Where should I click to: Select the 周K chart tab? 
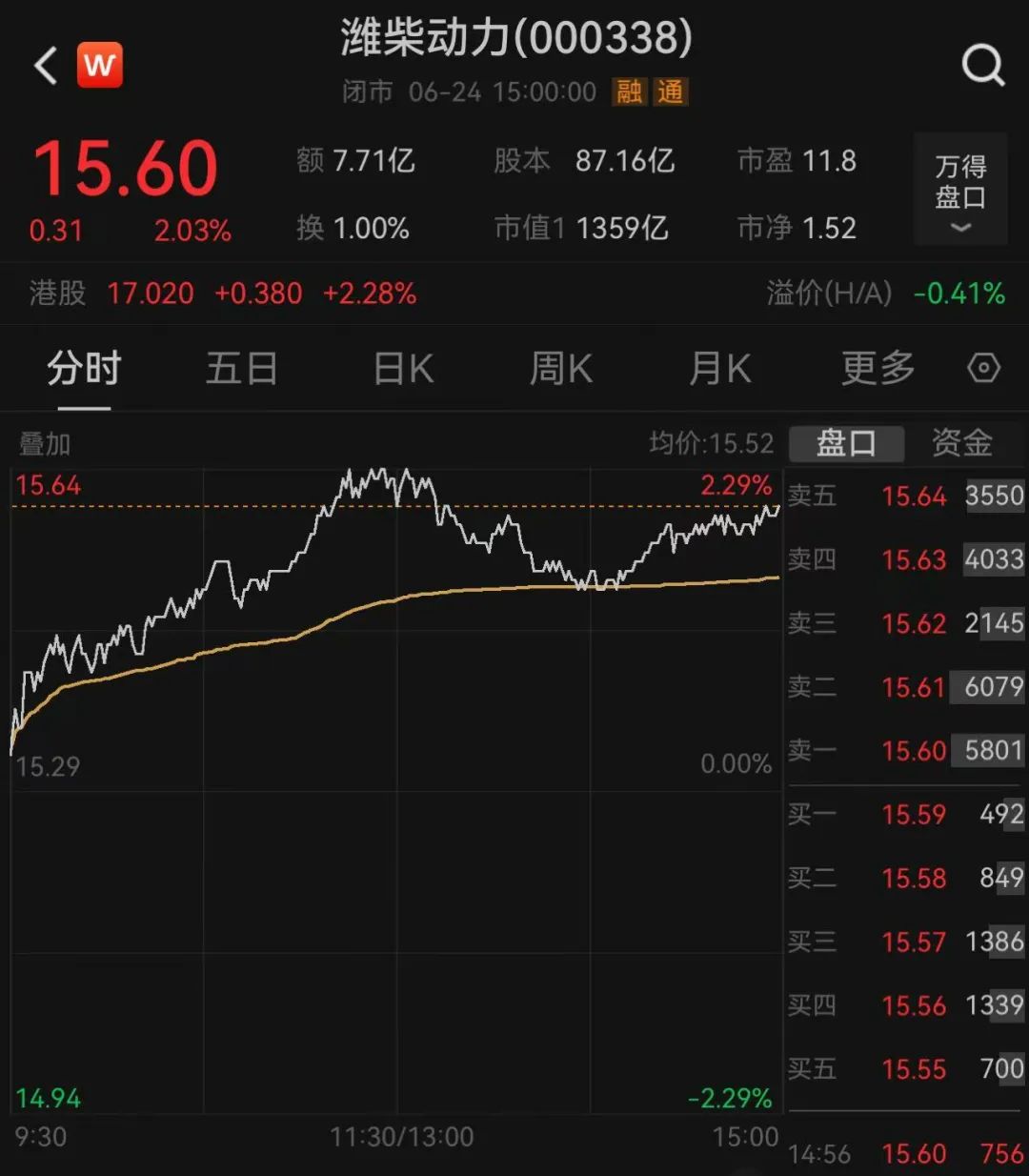click(x=561, y=369)
